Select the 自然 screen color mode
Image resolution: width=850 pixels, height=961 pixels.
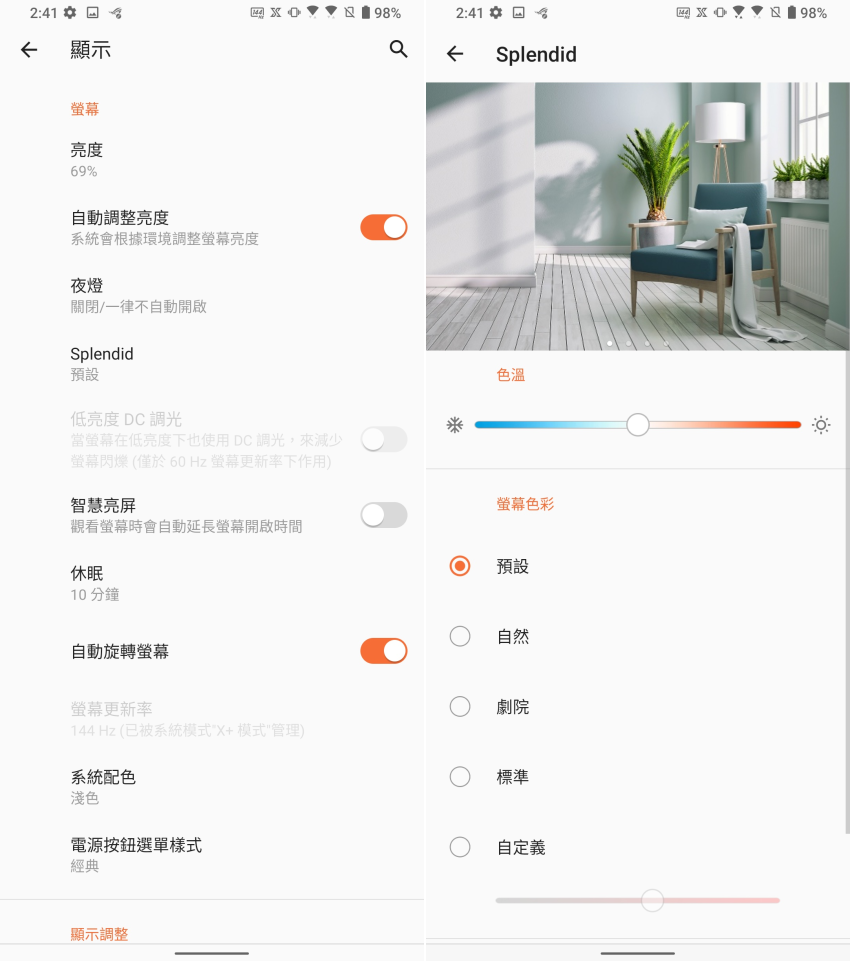tap(460, 636)
